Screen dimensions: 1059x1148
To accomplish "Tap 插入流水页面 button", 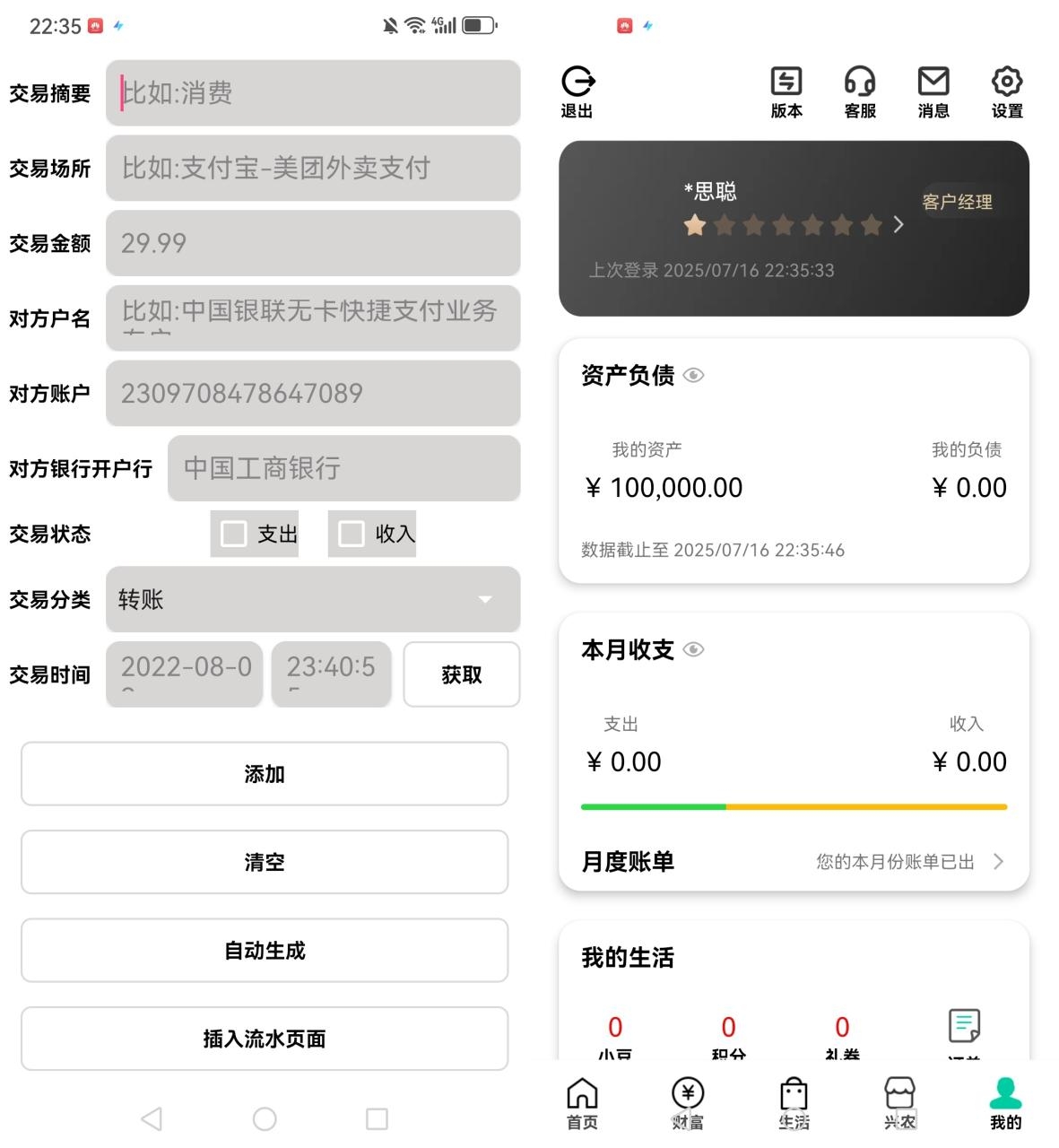I will point(265,1039).
